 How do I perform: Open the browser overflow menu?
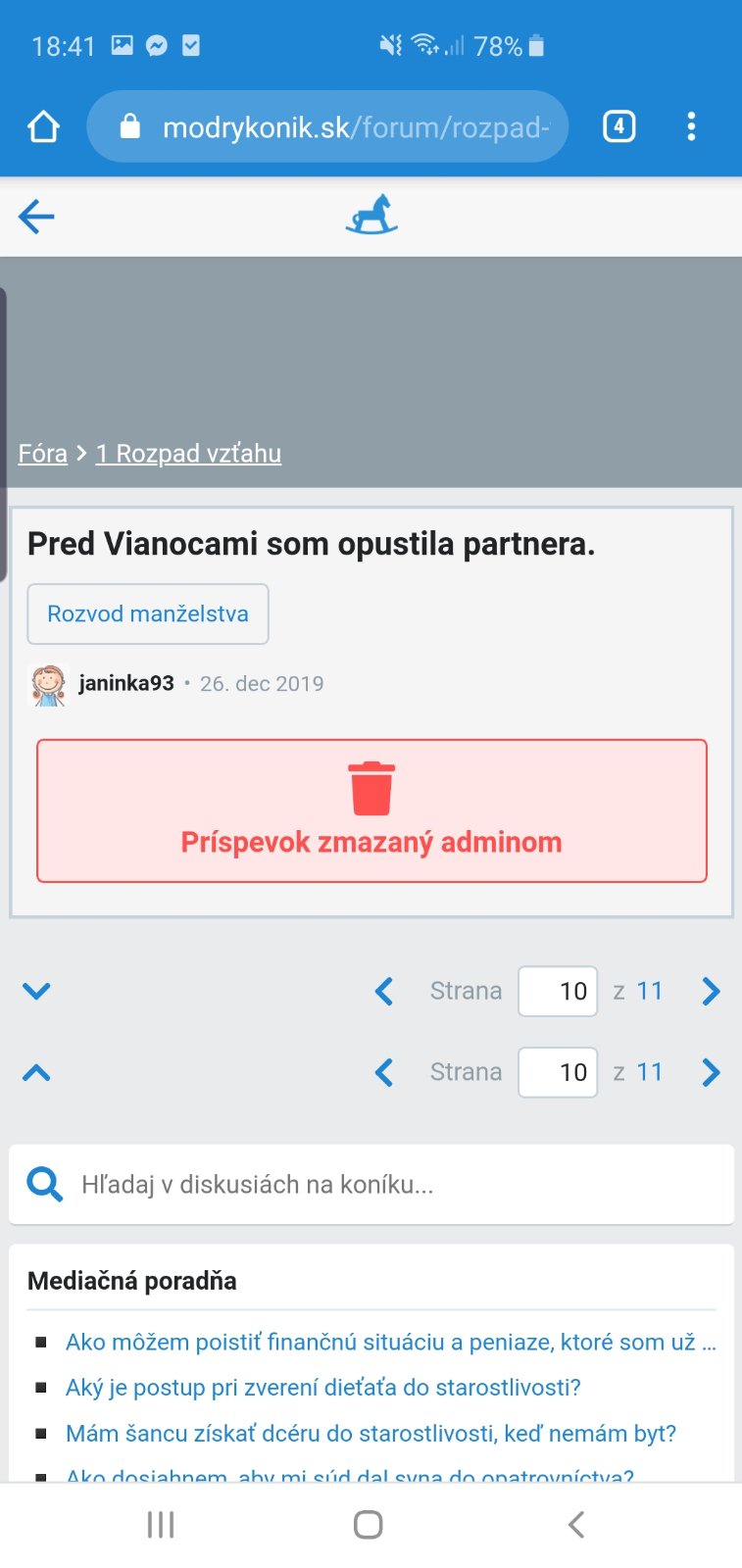tap(691, 126)
